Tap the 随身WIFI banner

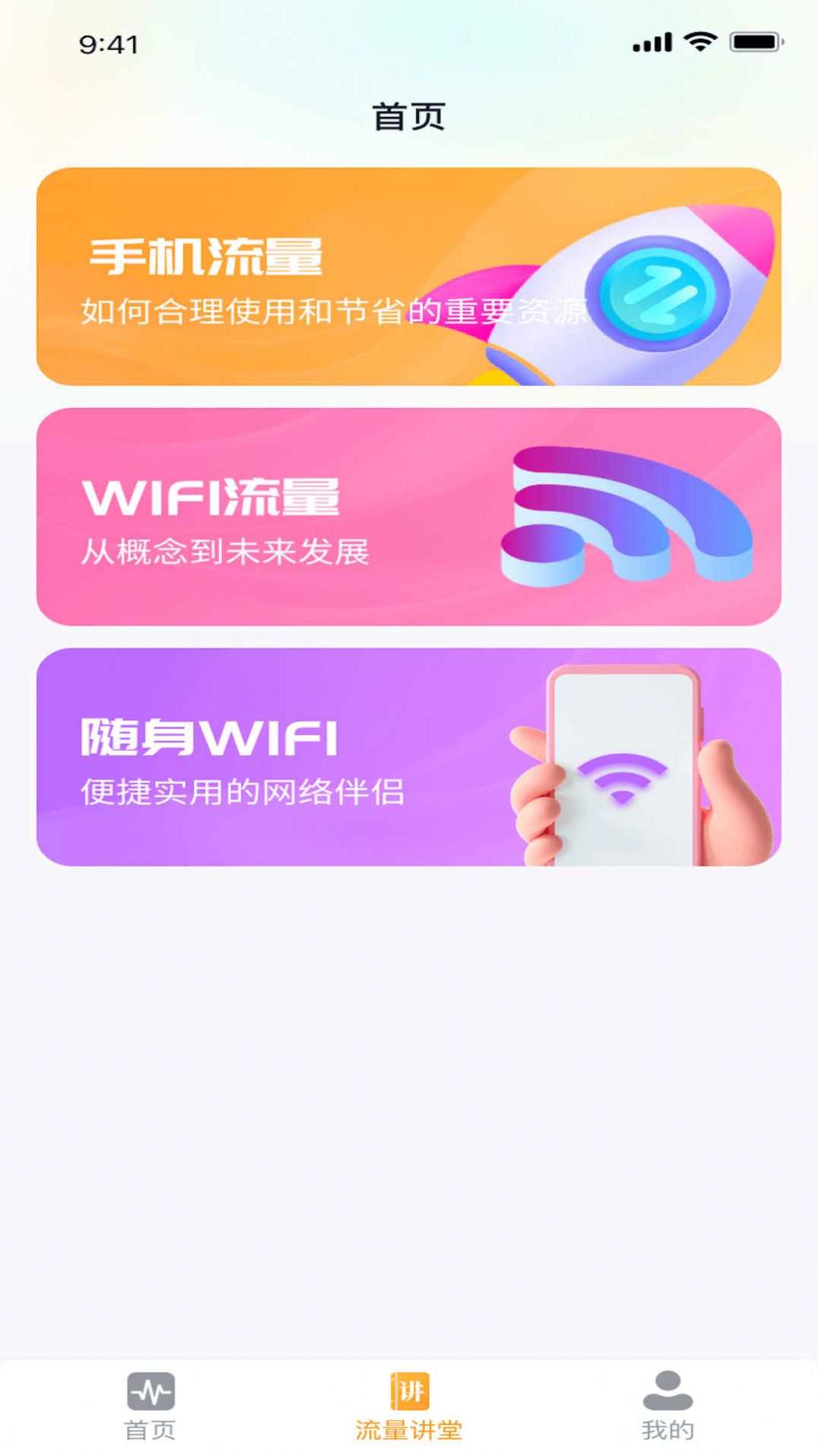[x=409, y=756]
